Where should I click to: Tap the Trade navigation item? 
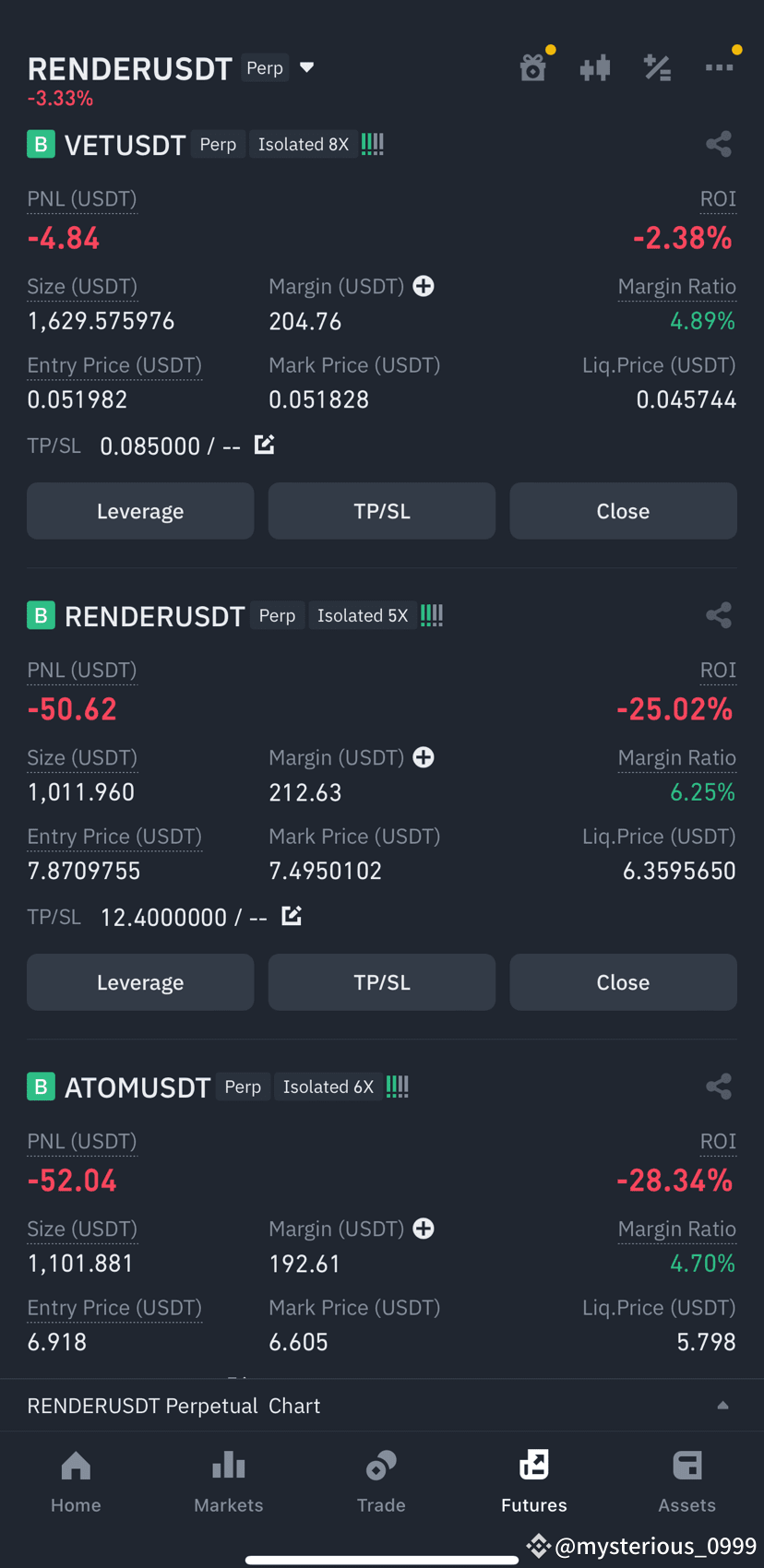381,1480
